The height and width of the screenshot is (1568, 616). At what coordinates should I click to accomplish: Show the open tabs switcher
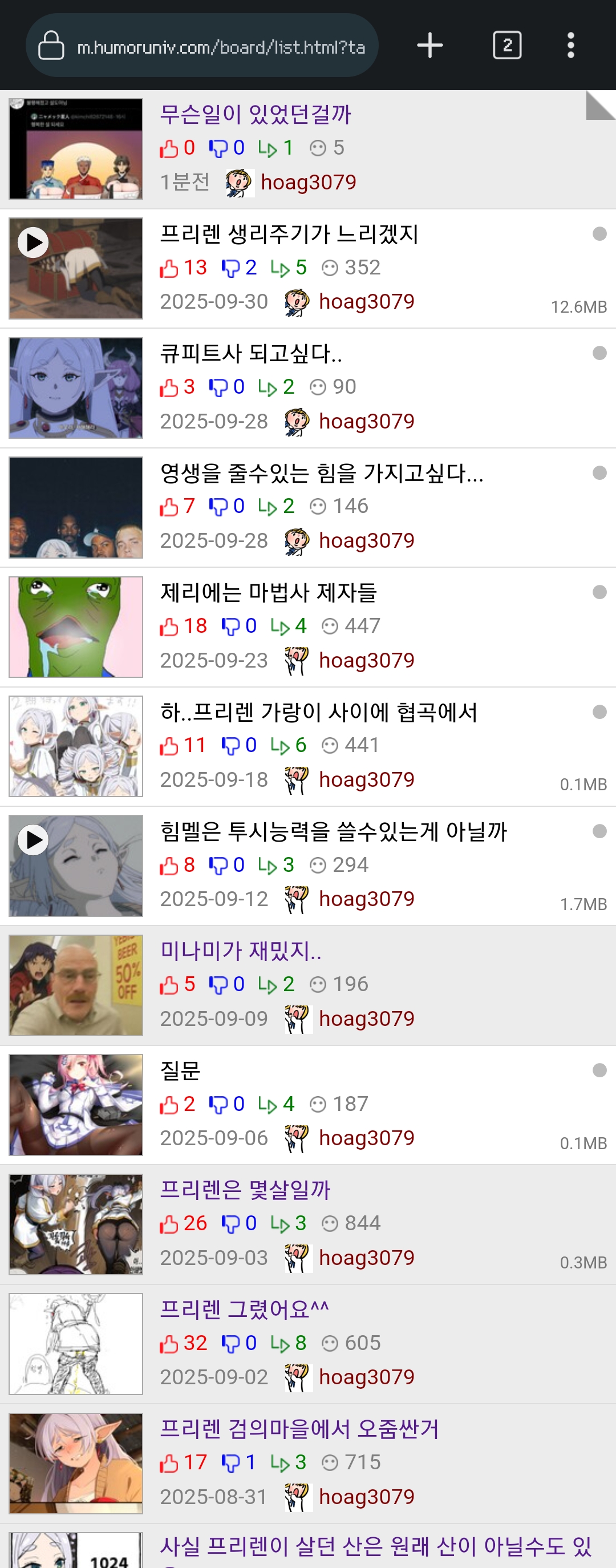tap(506, 46)
